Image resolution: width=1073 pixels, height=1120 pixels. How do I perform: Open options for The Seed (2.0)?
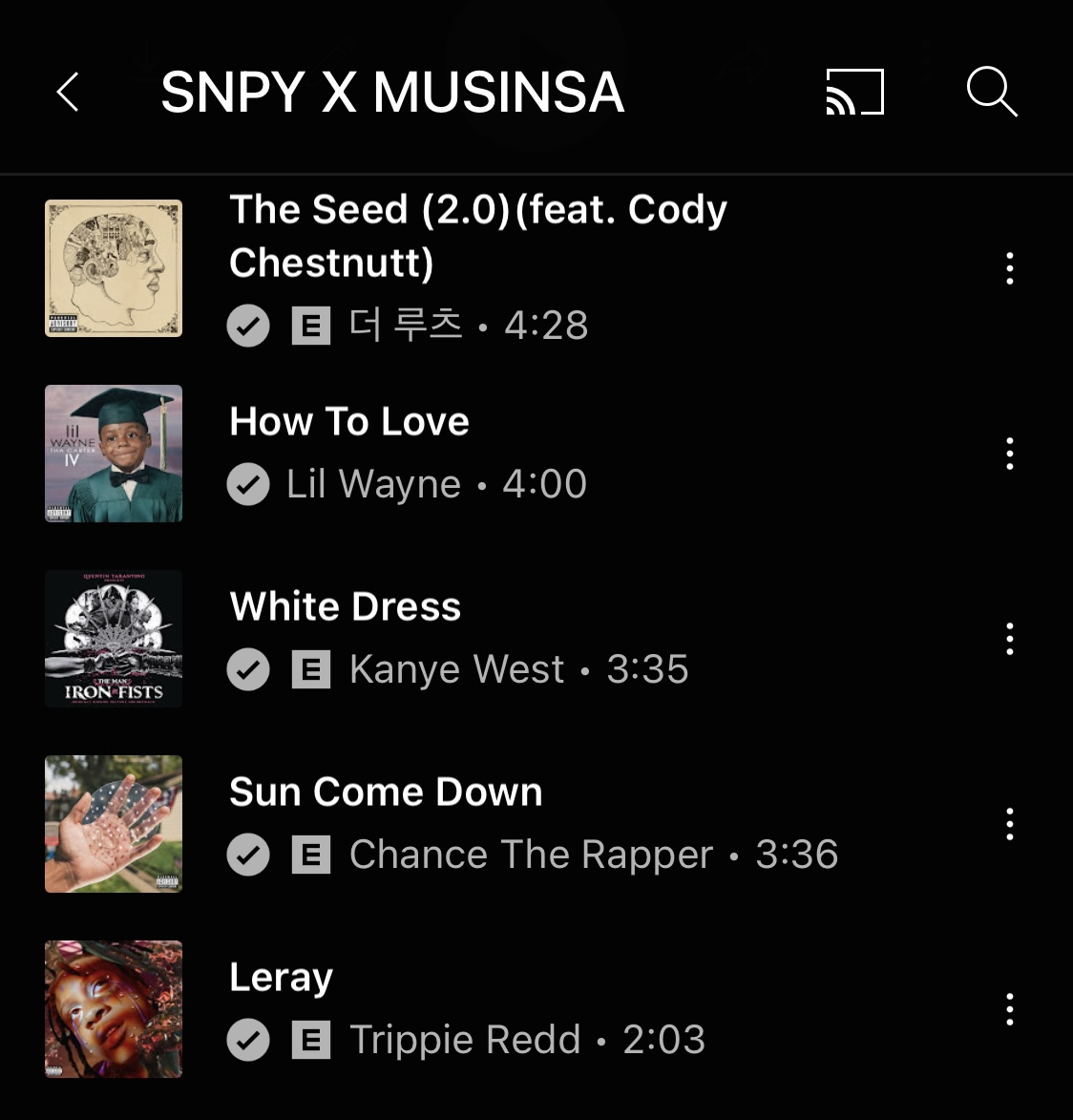coord(1009,268)
